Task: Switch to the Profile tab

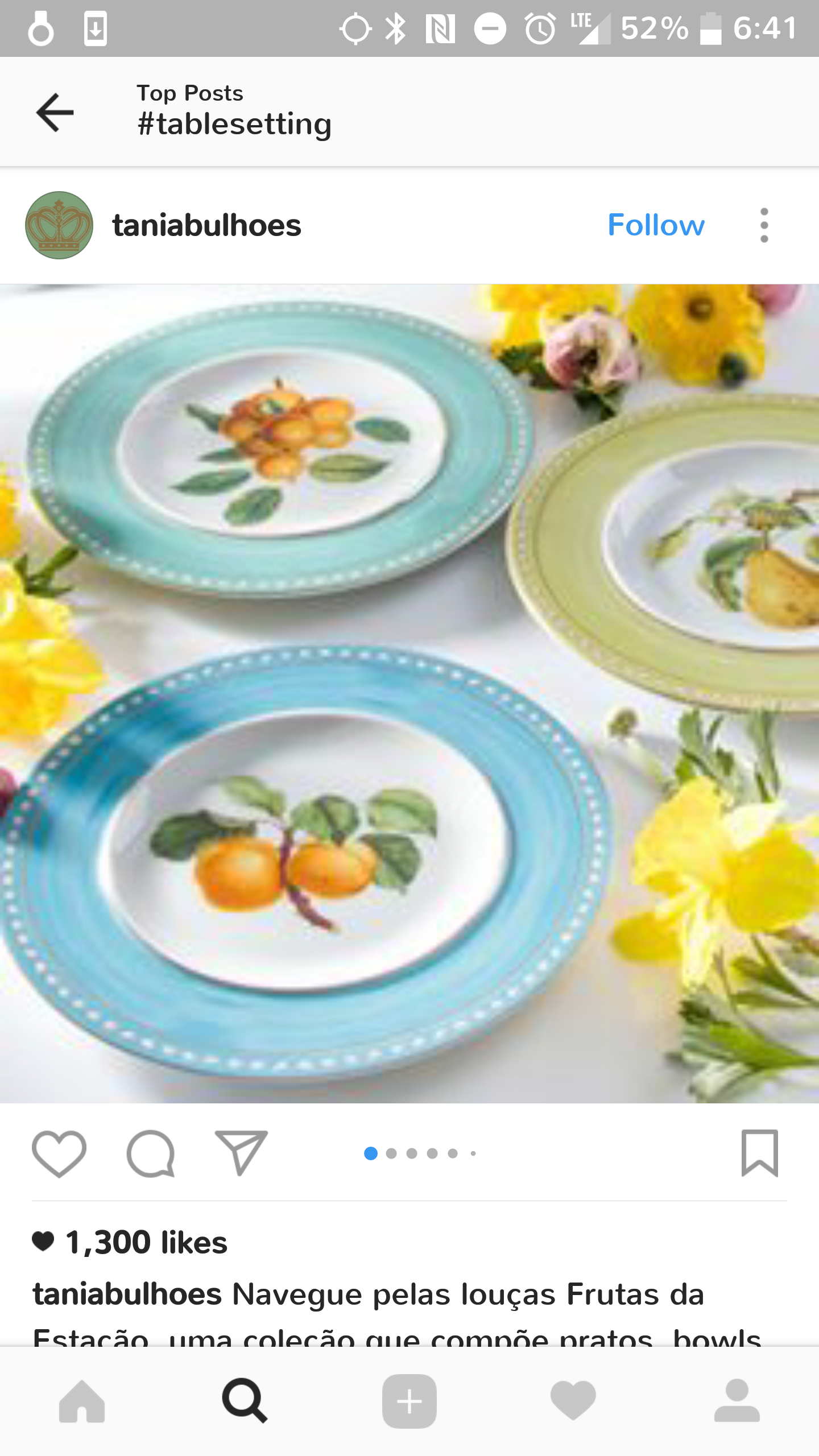Action: 737,1401
